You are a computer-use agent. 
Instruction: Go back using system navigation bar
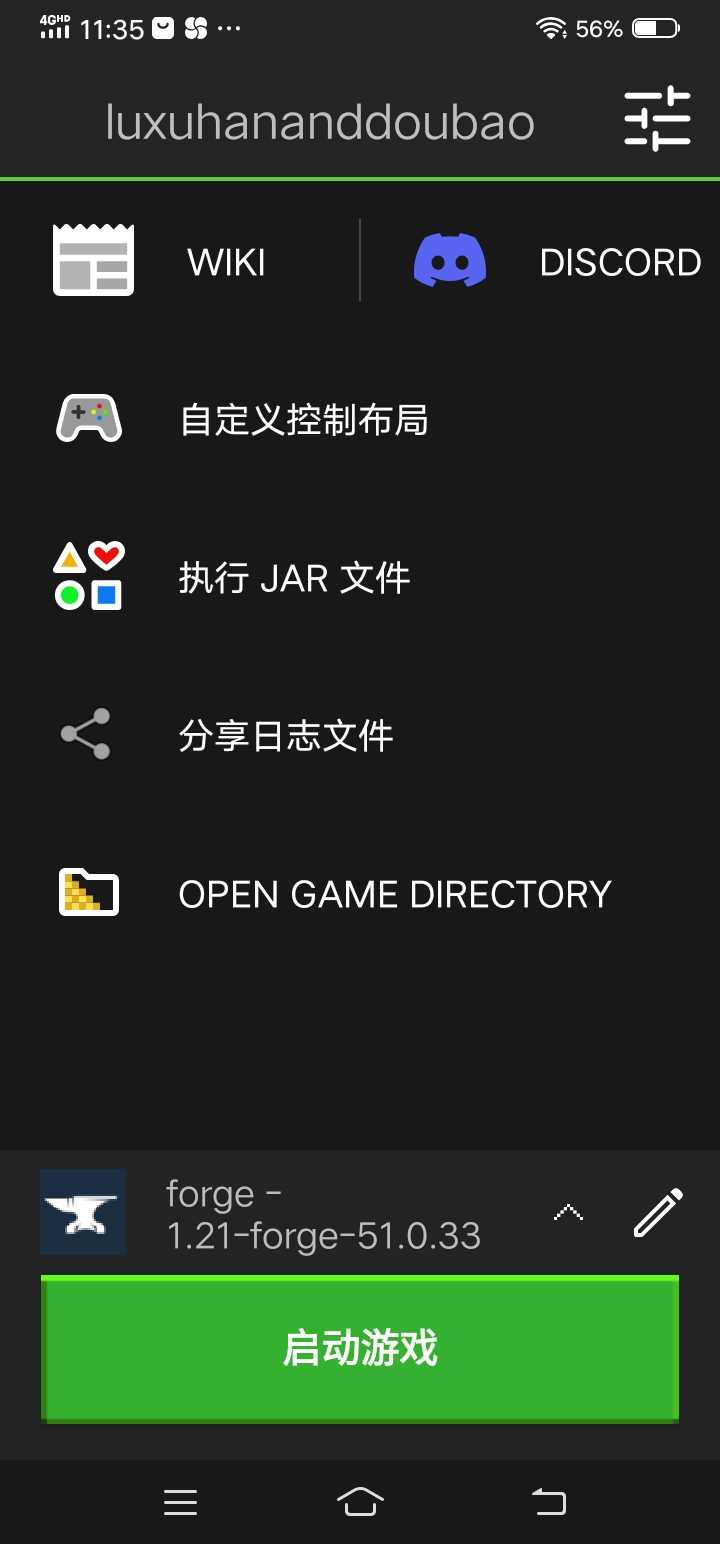[548, 1501]
